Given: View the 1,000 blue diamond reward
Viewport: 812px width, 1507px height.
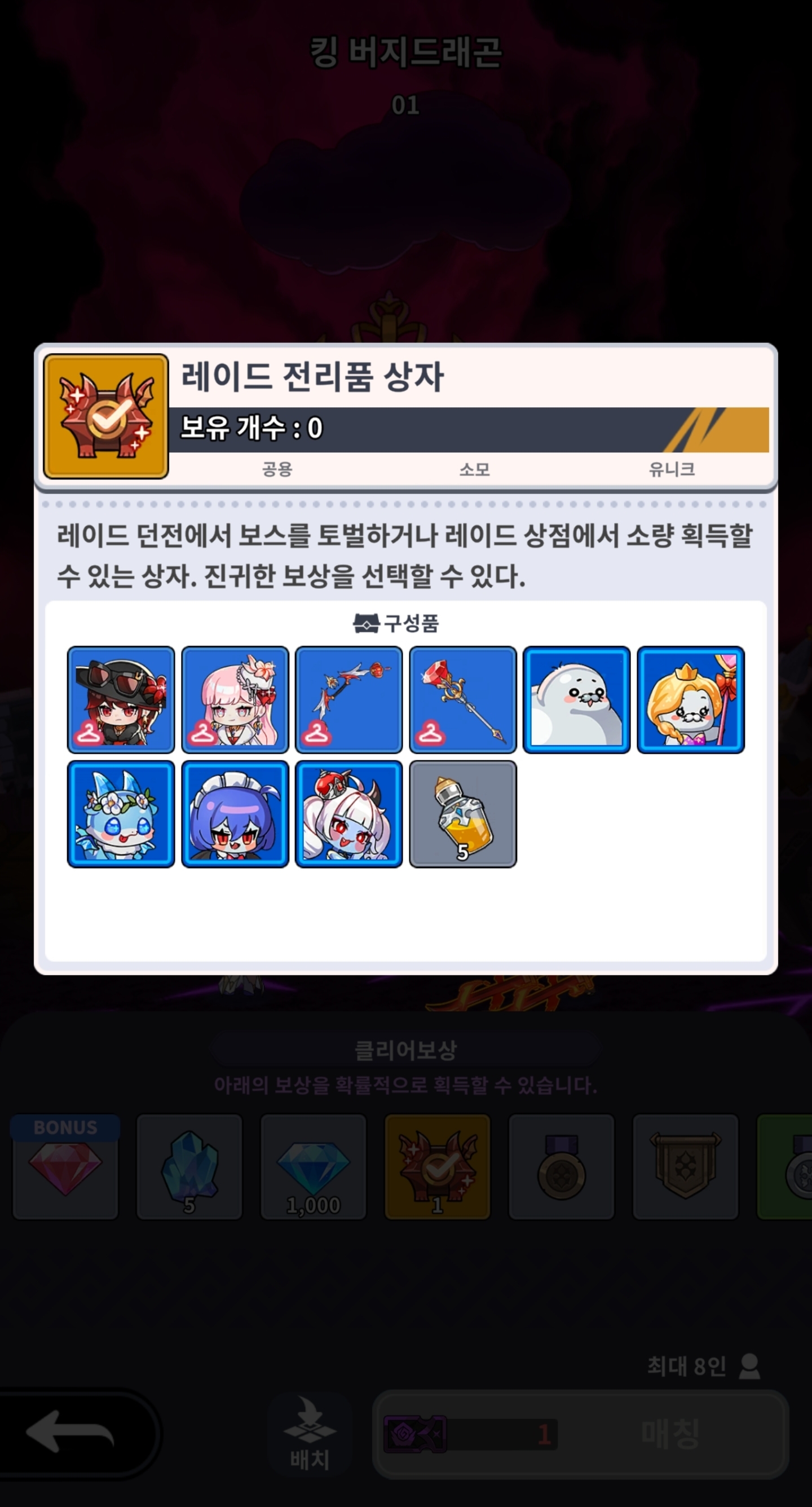Looking at the screenshot, I should [313, 1167].
